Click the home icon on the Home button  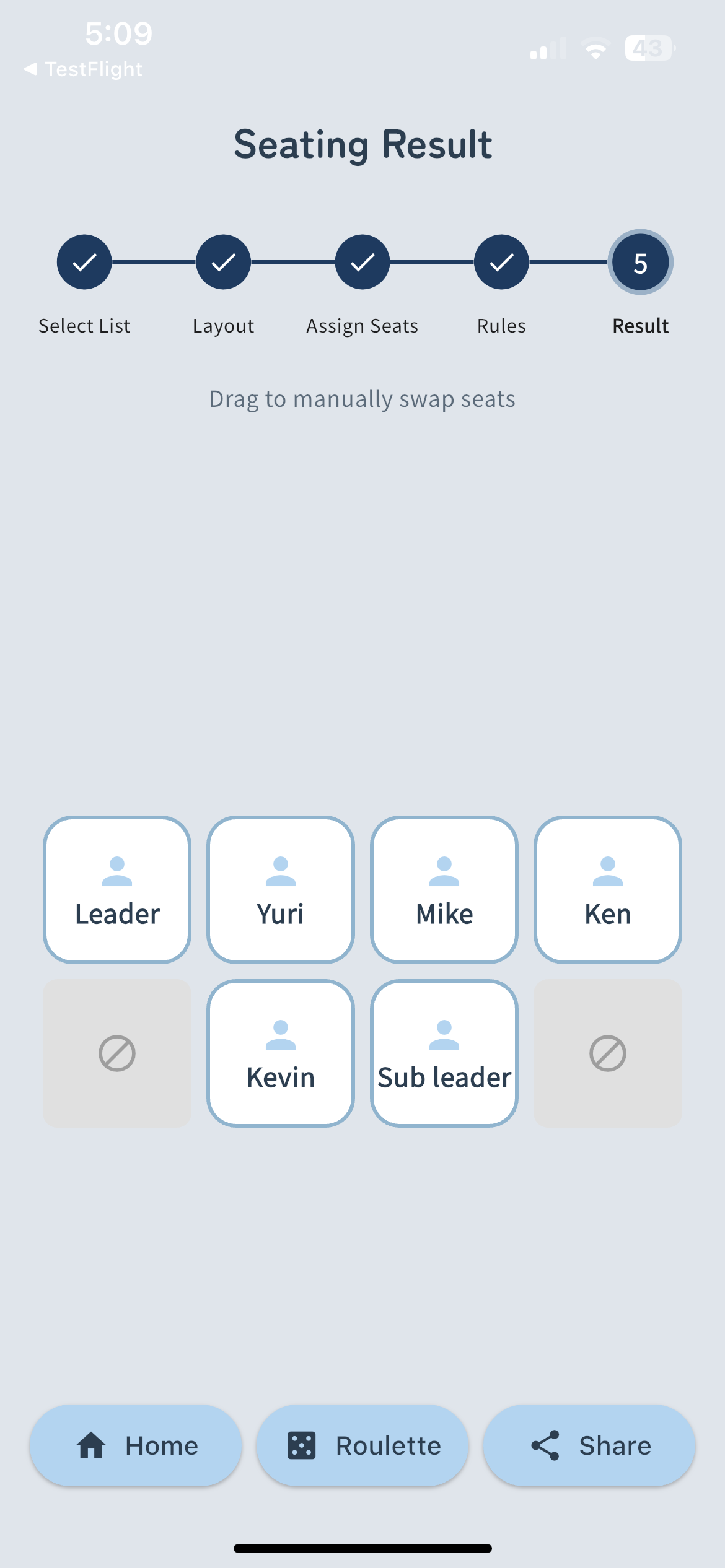coord(90,1445)
